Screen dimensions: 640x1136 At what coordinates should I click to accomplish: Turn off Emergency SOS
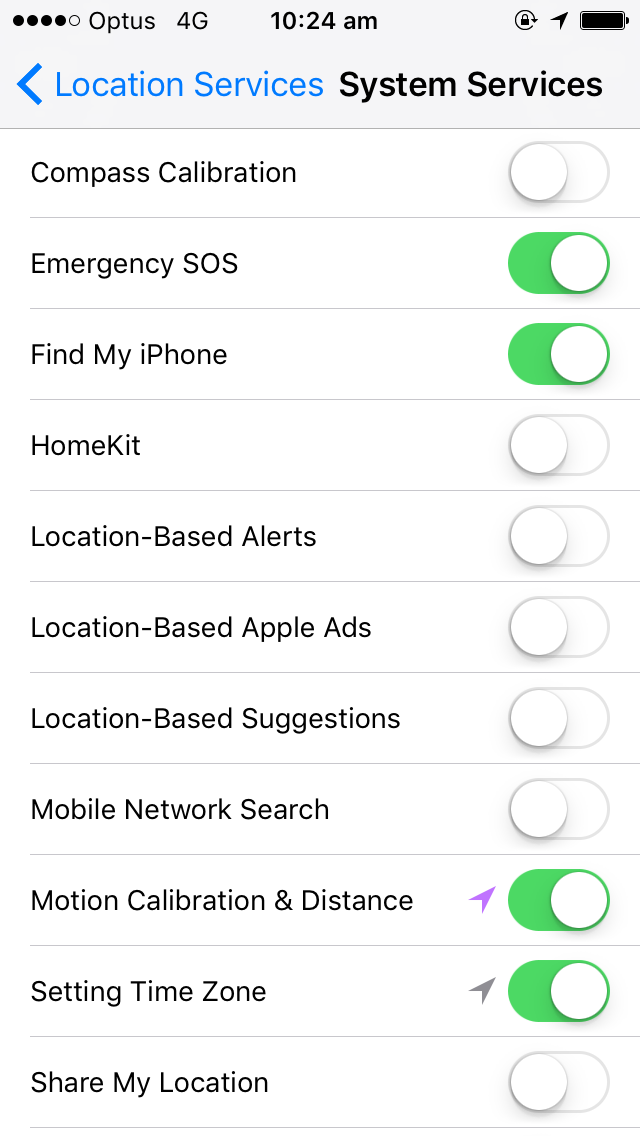558,264
